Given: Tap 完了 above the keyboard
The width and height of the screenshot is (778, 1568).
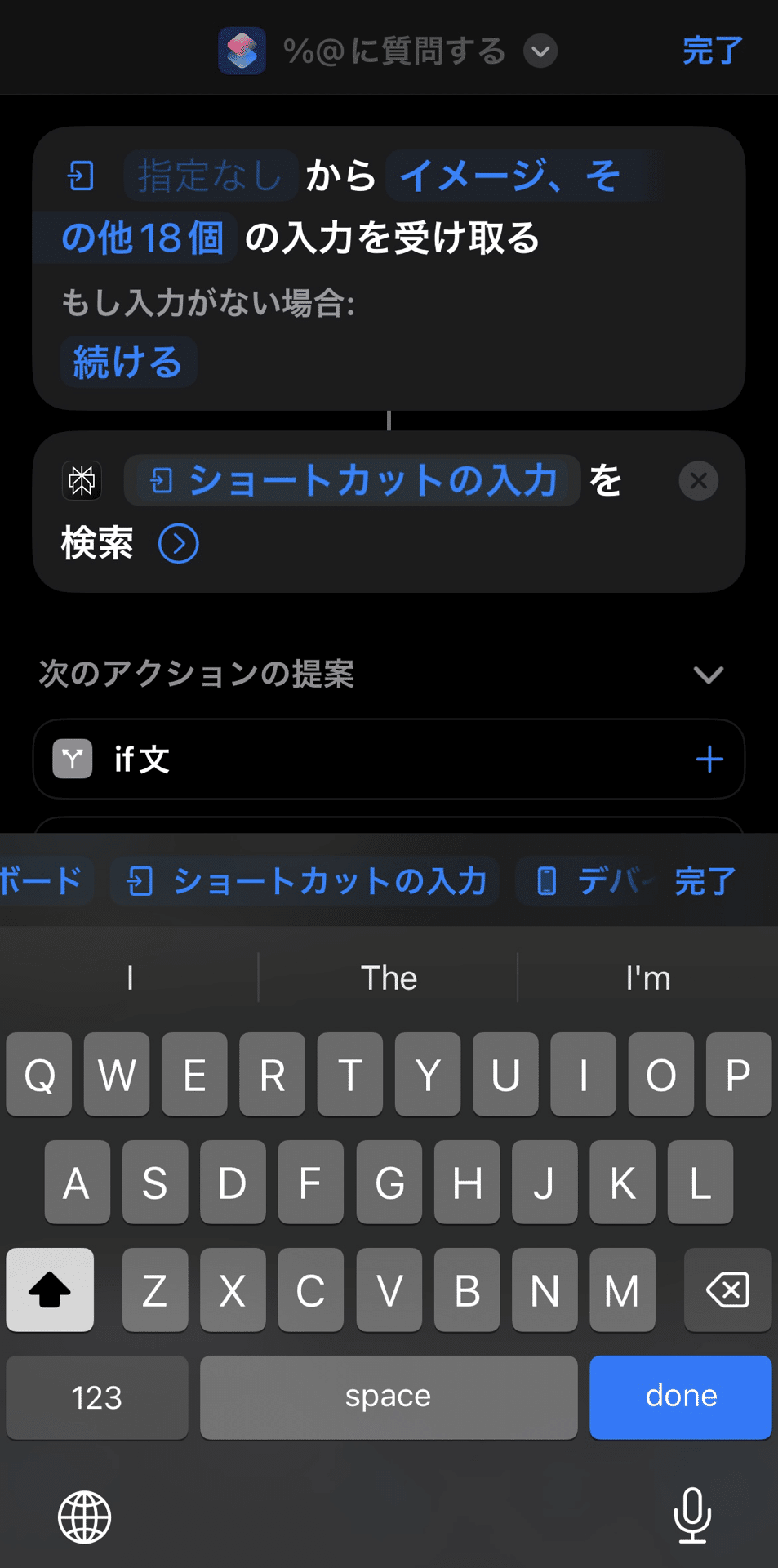Looking at the screenshot, I should (x=705, y=882).
